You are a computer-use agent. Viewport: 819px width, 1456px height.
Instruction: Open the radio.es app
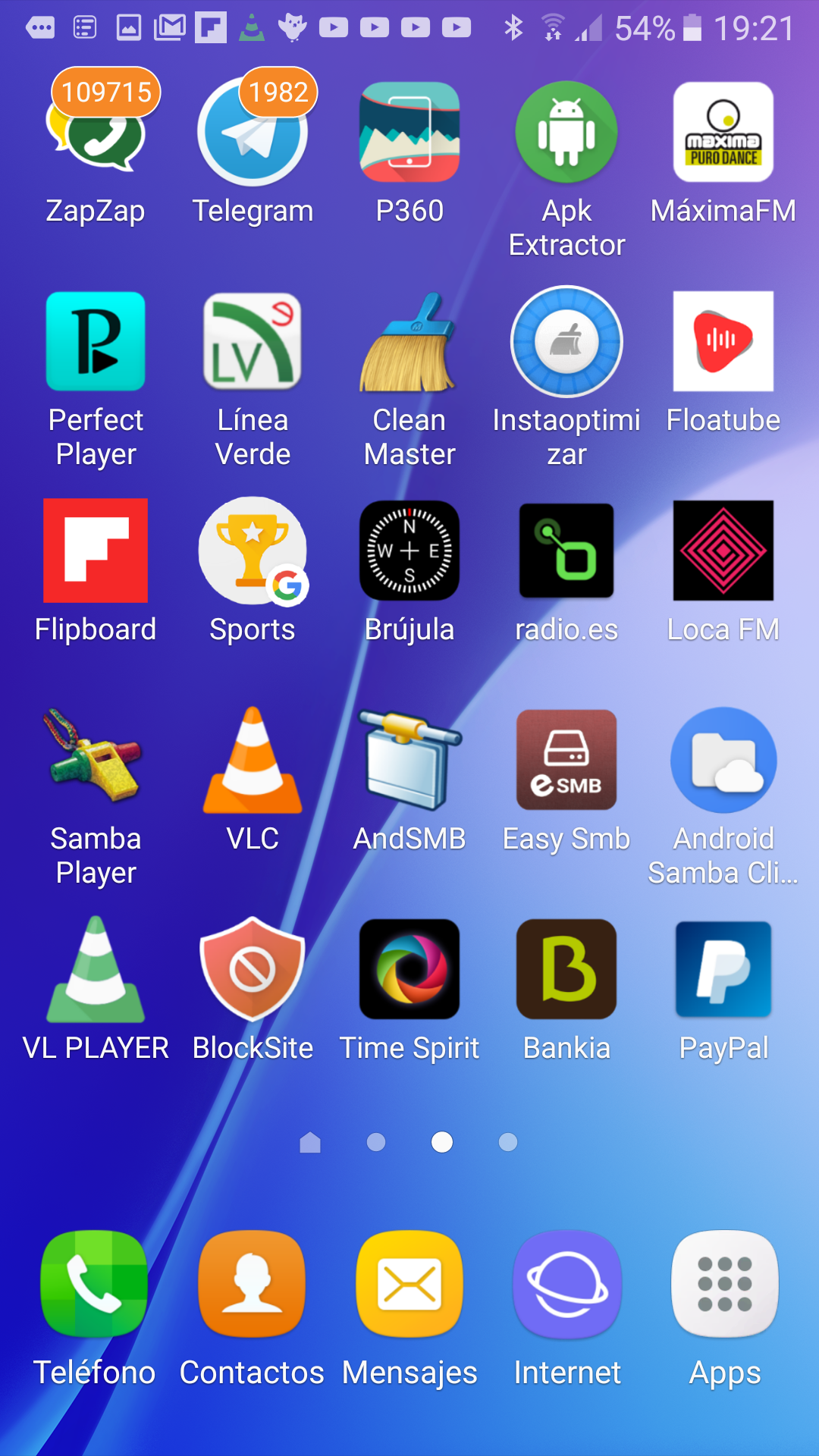566,551
